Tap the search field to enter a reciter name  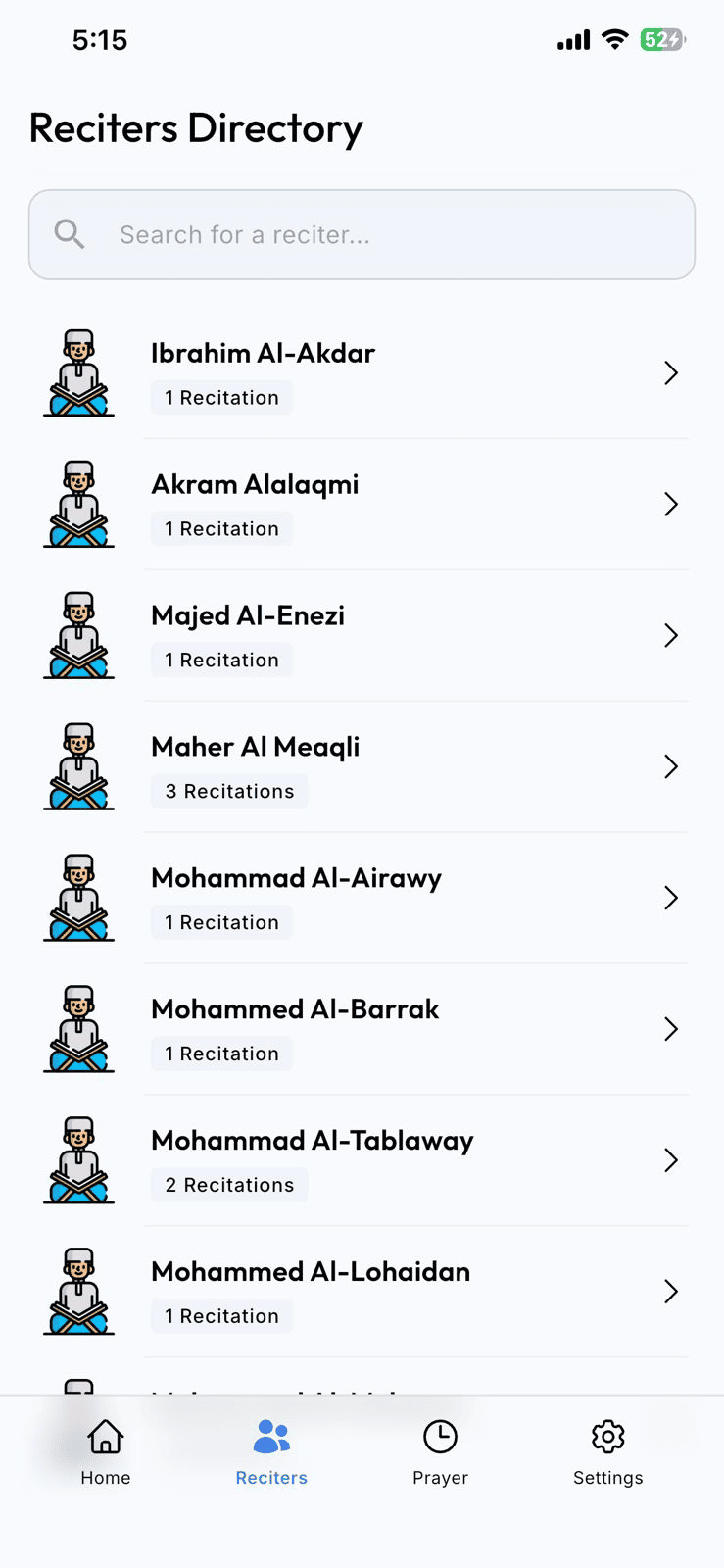362,234
